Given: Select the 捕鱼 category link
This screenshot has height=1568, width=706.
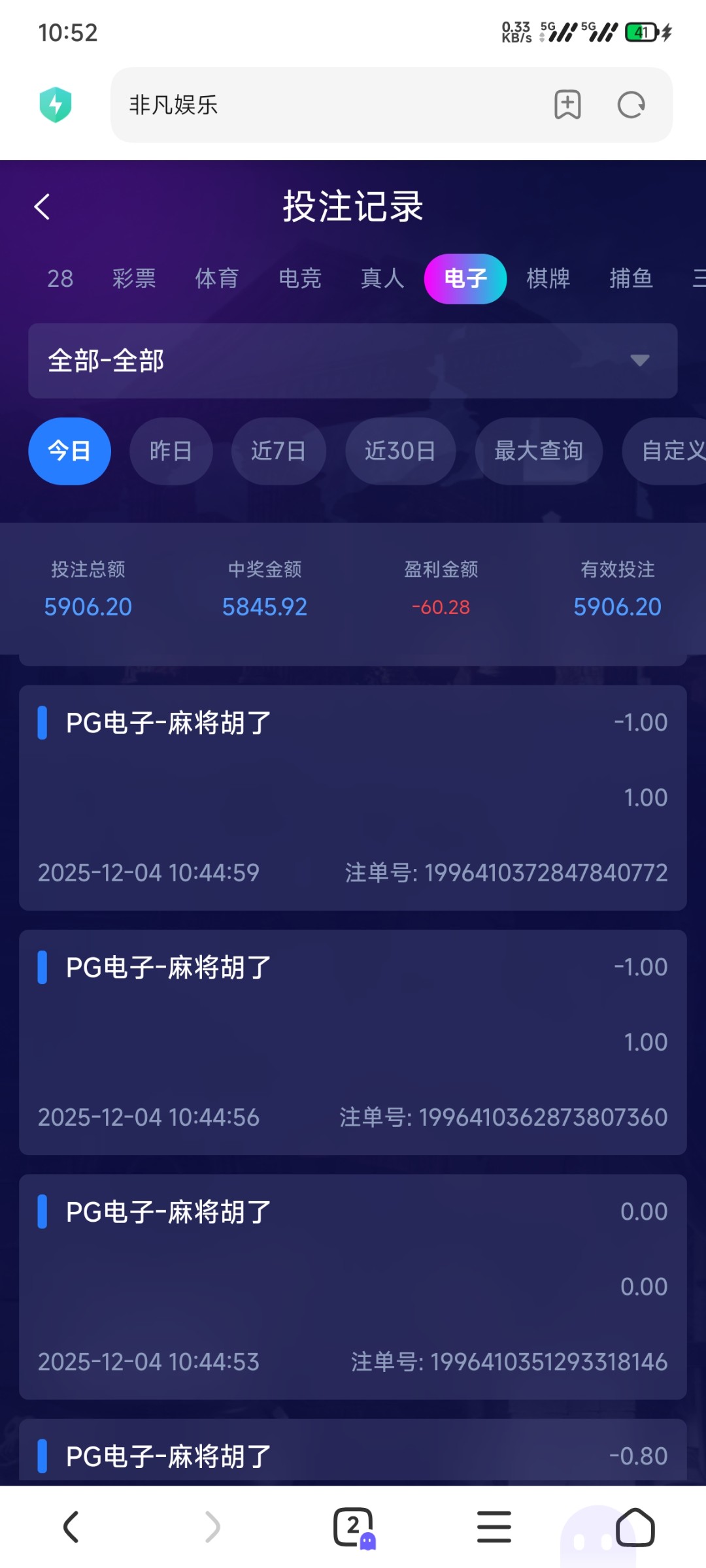Looking at the screenshot, I should [x=631, y=279].
